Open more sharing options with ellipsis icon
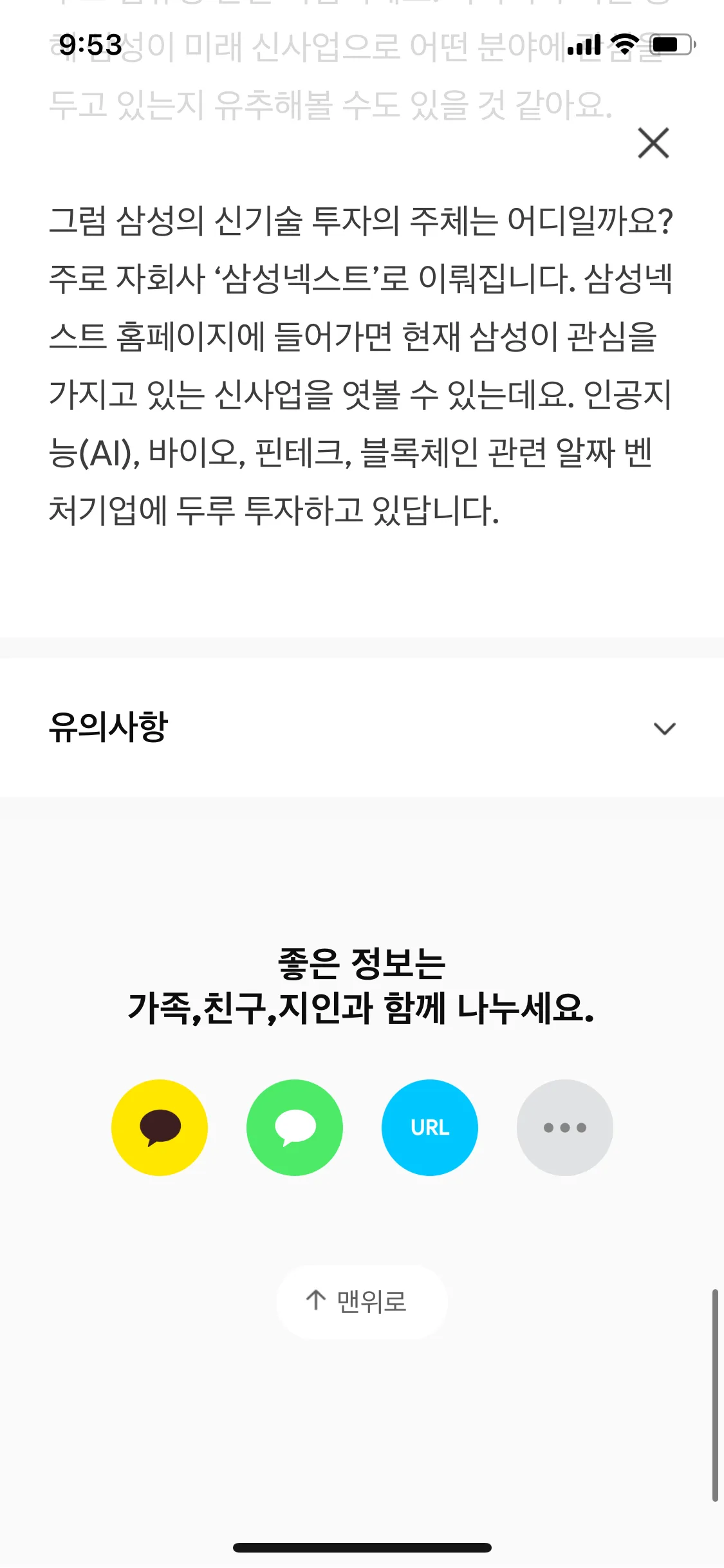This screenshot has height=1568, width=724. pyautogui.click(x=564, y=1127)
